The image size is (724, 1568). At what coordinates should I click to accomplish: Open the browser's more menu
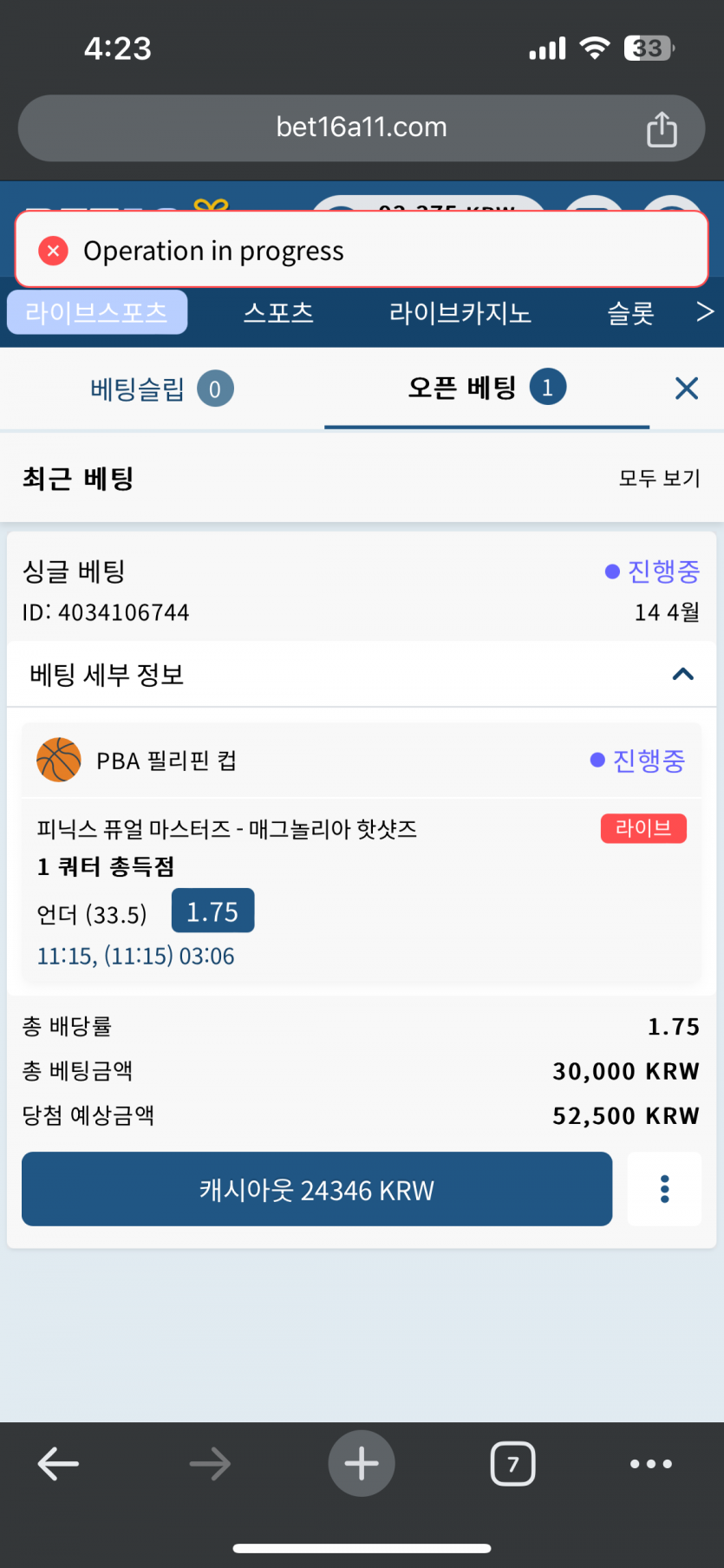click(650, 1464)
